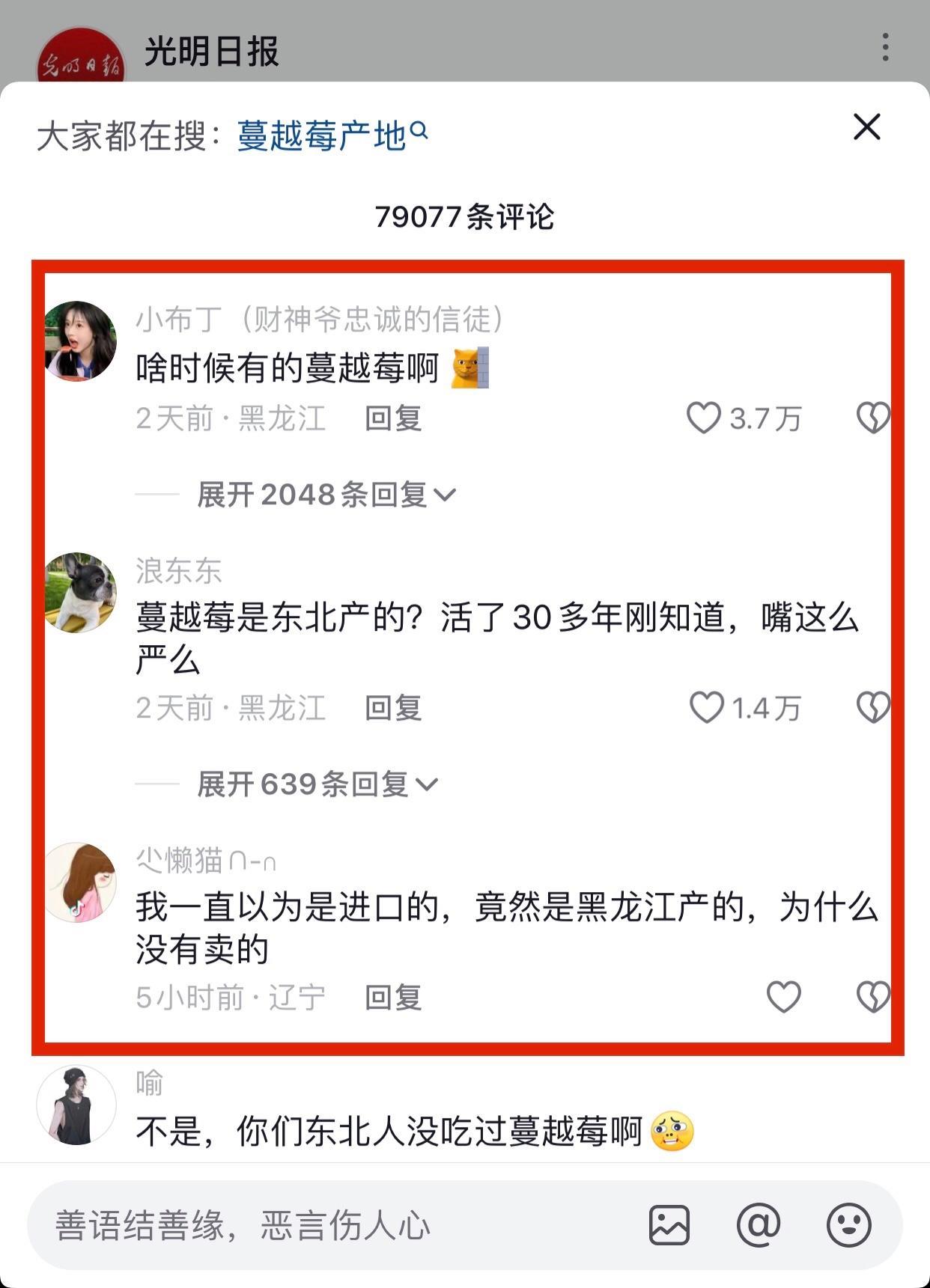Mention a user with the @ icon
930x1288 pixels.
click(x=759, y=1226)
